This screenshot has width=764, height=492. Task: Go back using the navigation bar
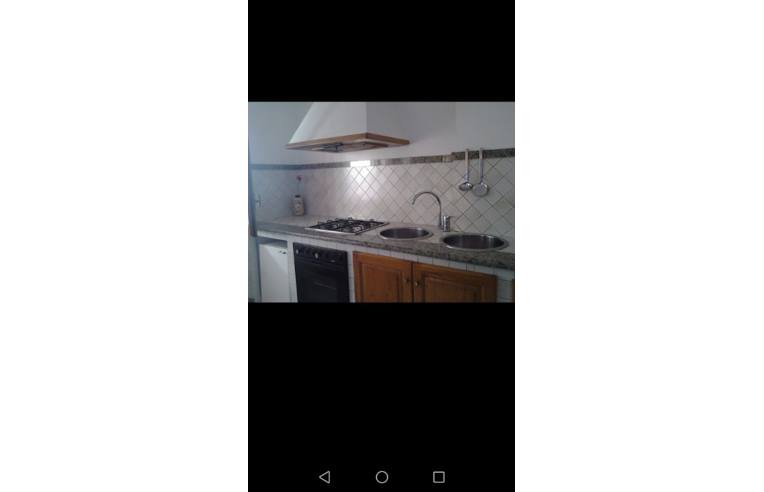point(324,477)
